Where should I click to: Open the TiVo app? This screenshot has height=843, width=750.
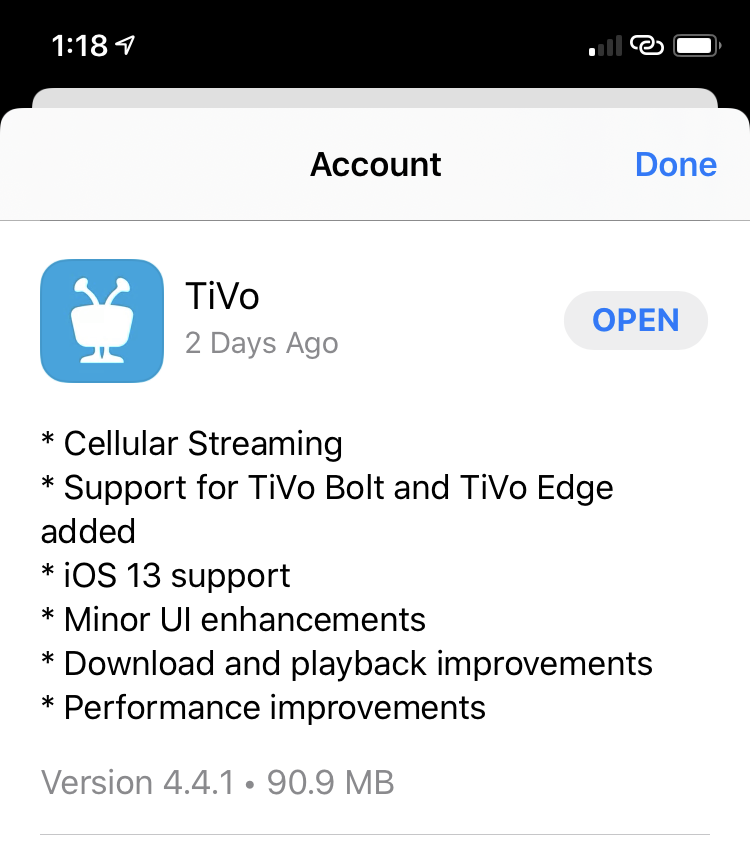pyautogui.click(x=635, y=320)
